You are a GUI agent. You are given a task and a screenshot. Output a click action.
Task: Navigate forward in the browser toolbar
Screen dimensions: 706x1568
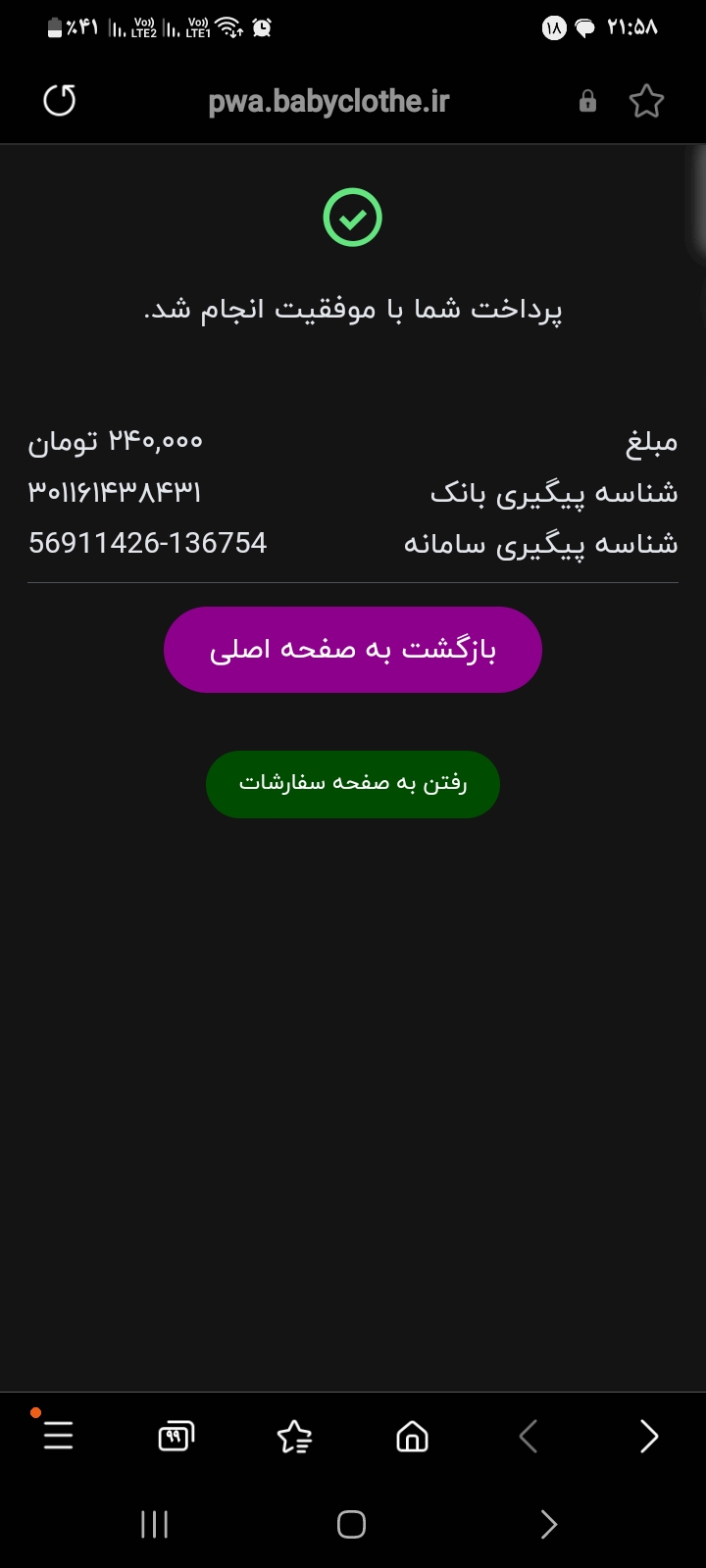click(648, 1437)
